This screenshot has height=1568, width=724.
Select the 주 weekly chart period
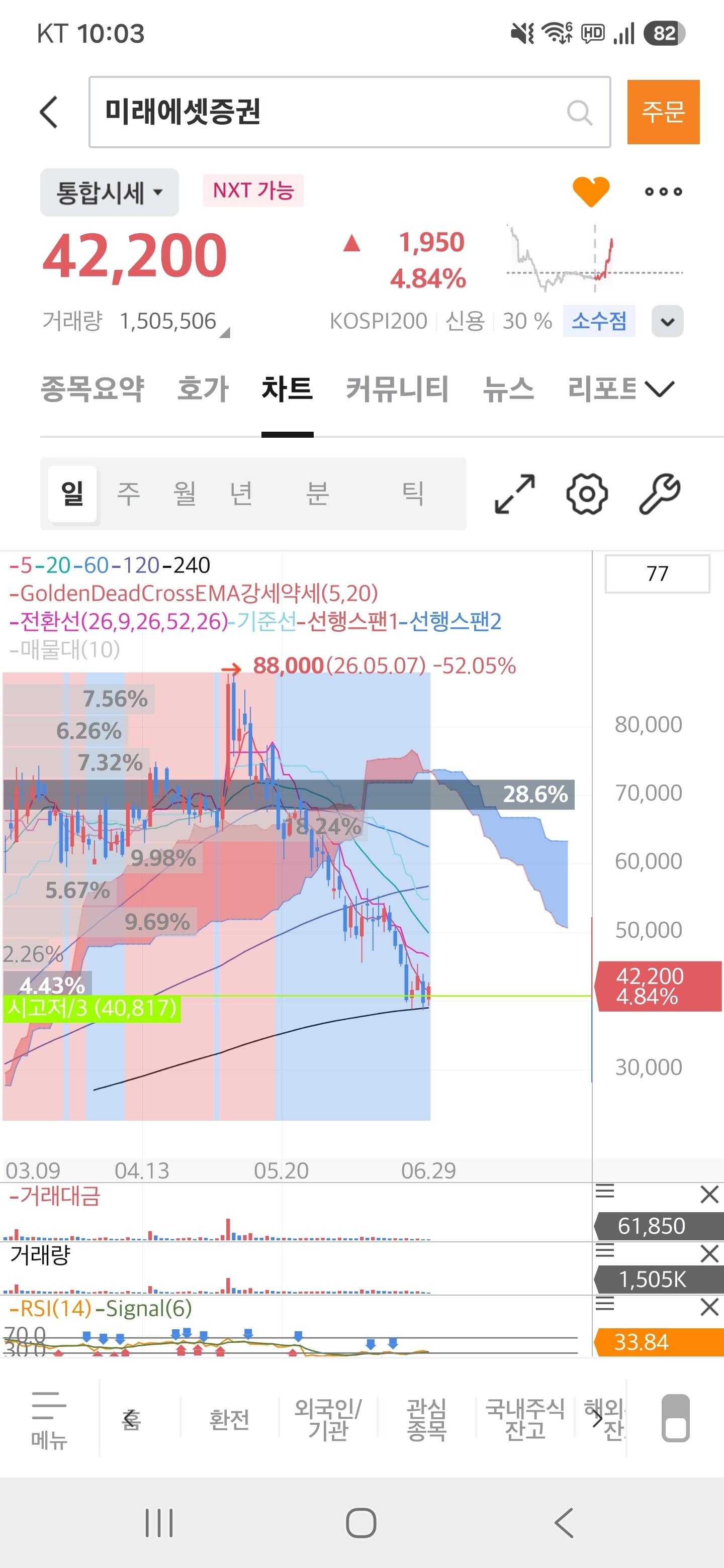tap(129, 493)
